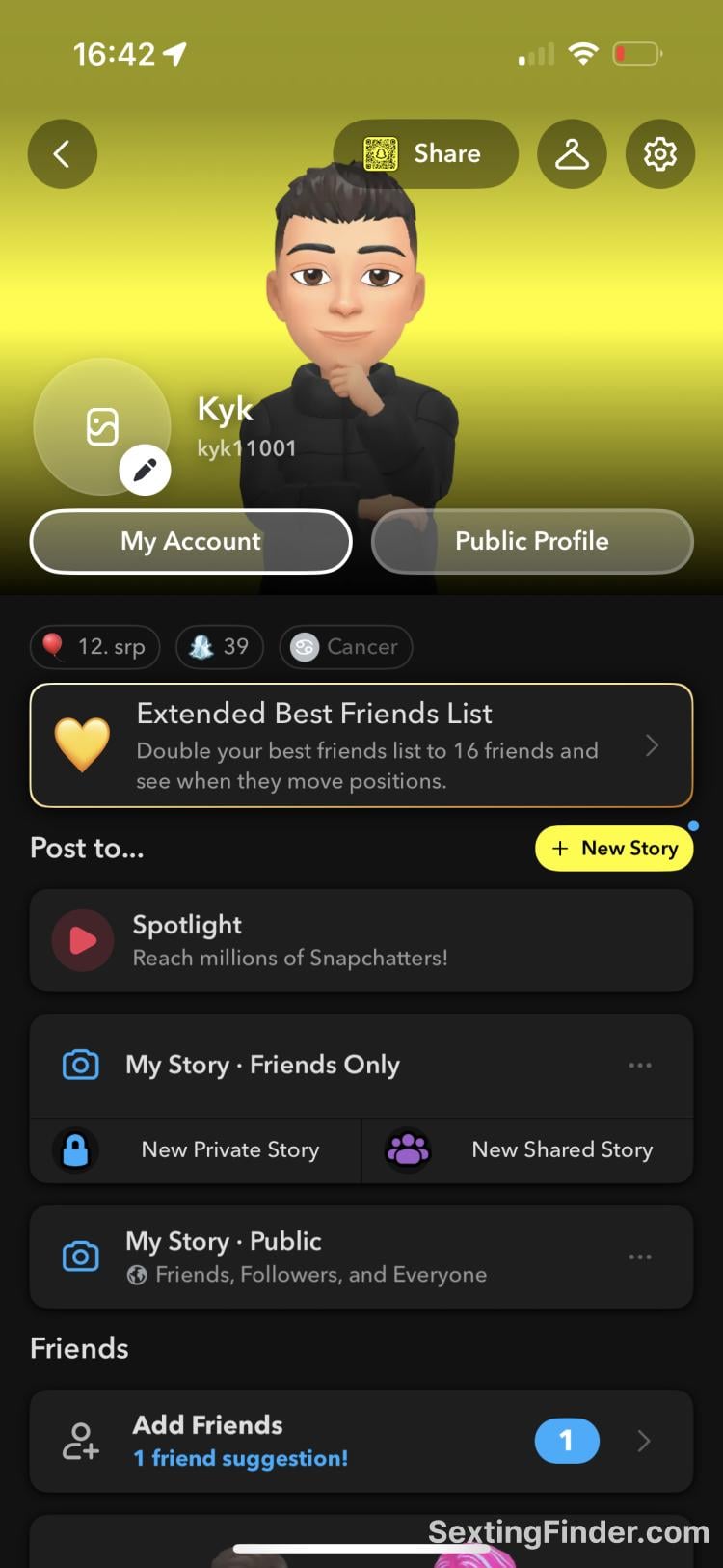Select the Cancer zodiac chip
723x1568 pixels.
tap(346, 647)
